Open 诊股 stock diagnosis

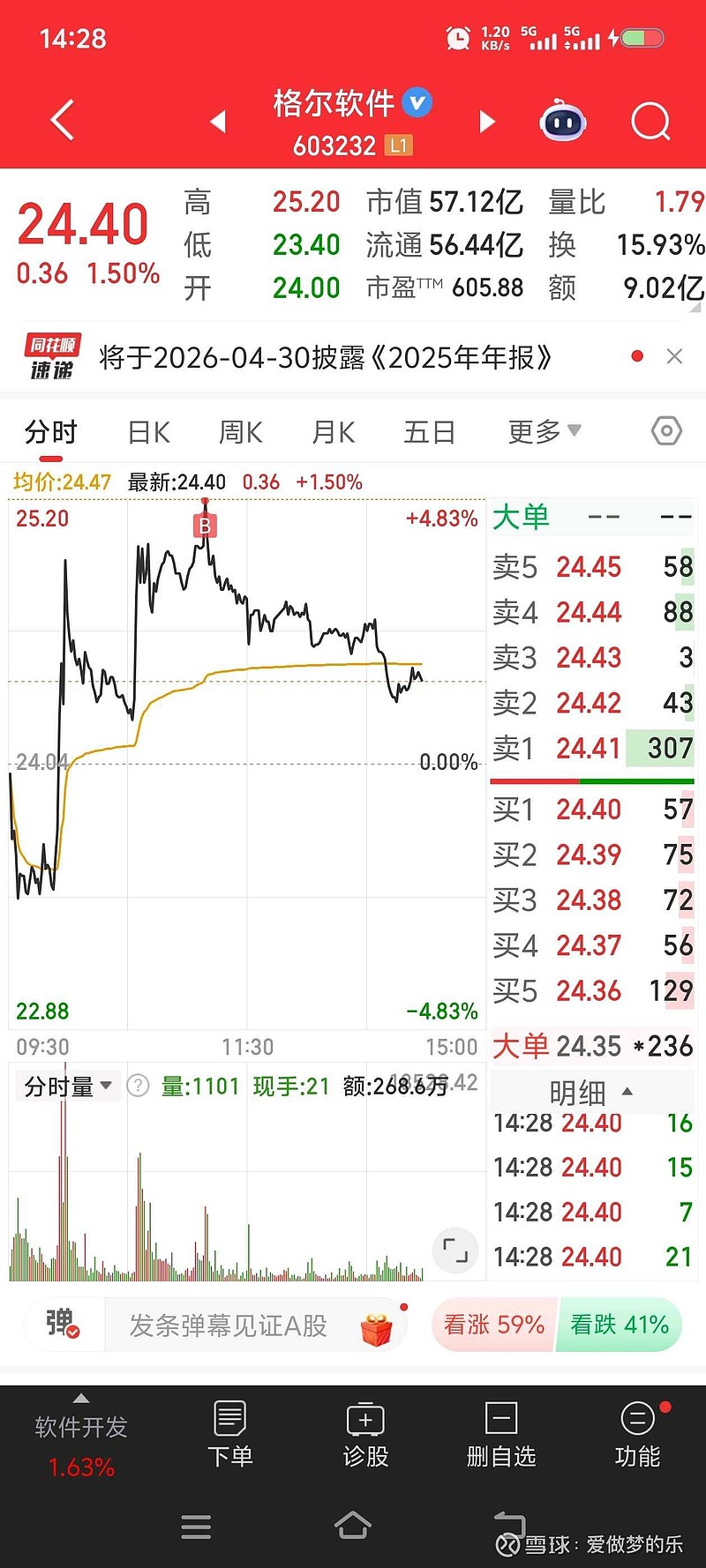(x=365, y=1433)
